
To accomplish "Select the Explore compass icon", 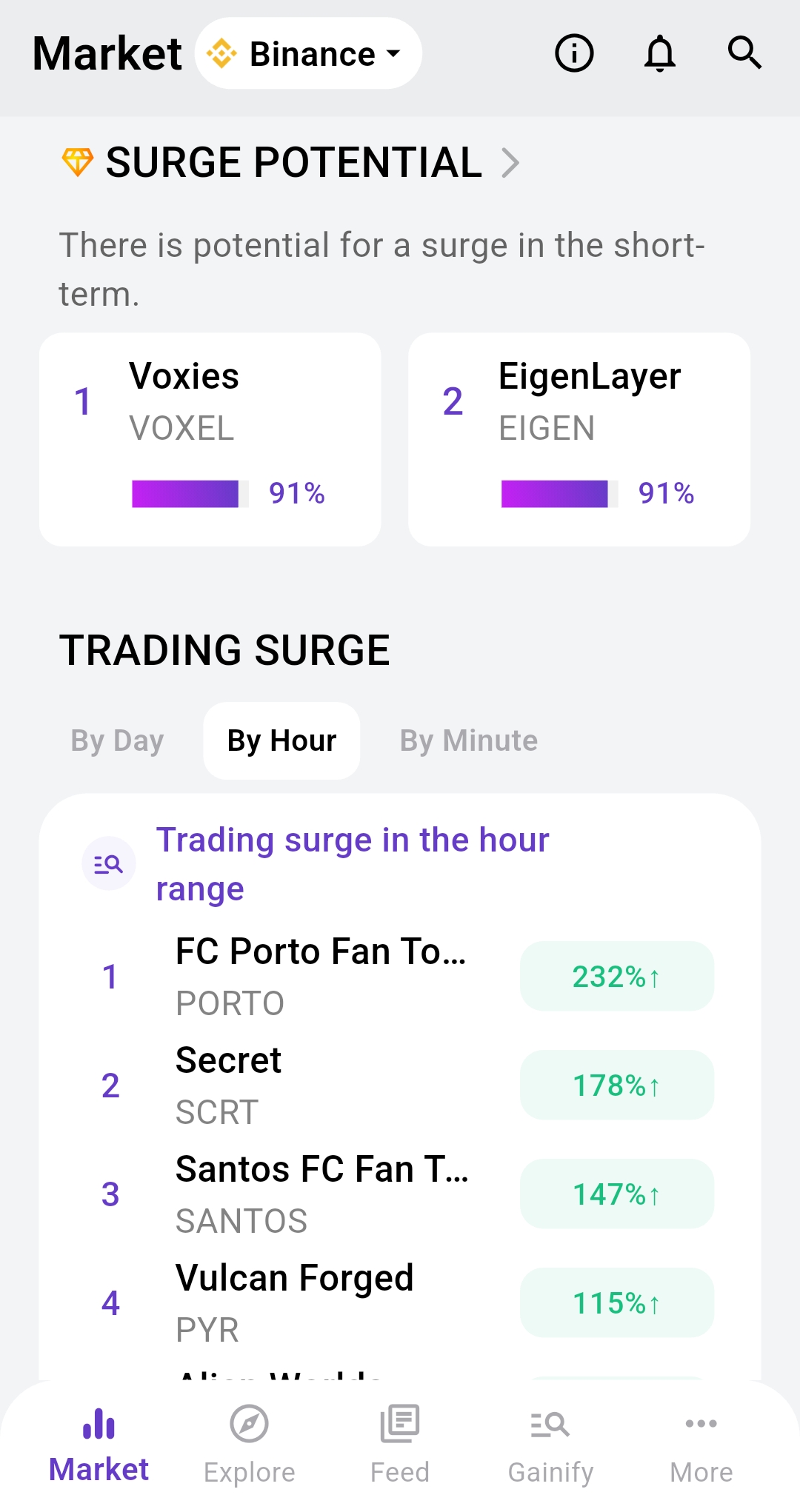I will coord(249,1422).
